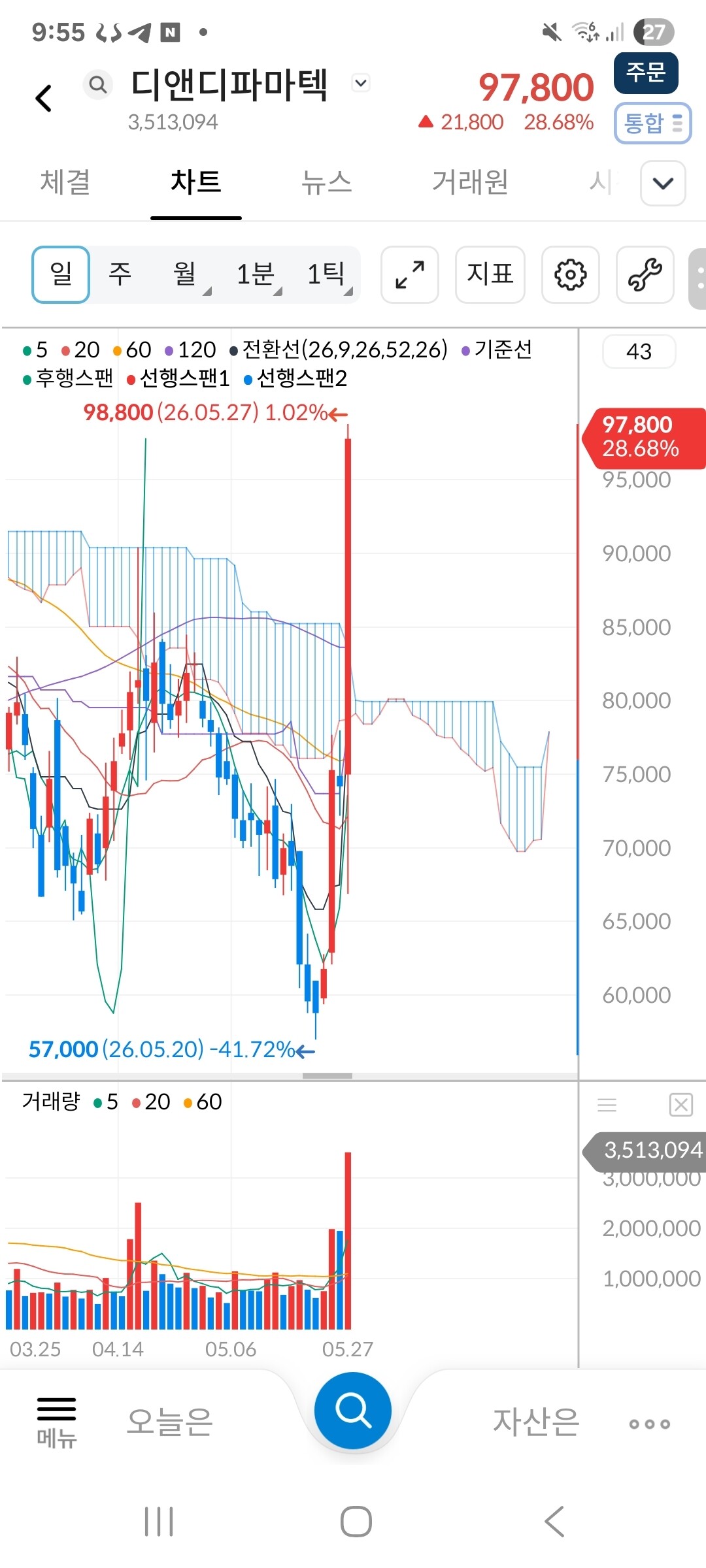Image resolution: width=706 pixels, height=1568 pixels.
Task: Open the 통합 selector
Action: (652, 123)
